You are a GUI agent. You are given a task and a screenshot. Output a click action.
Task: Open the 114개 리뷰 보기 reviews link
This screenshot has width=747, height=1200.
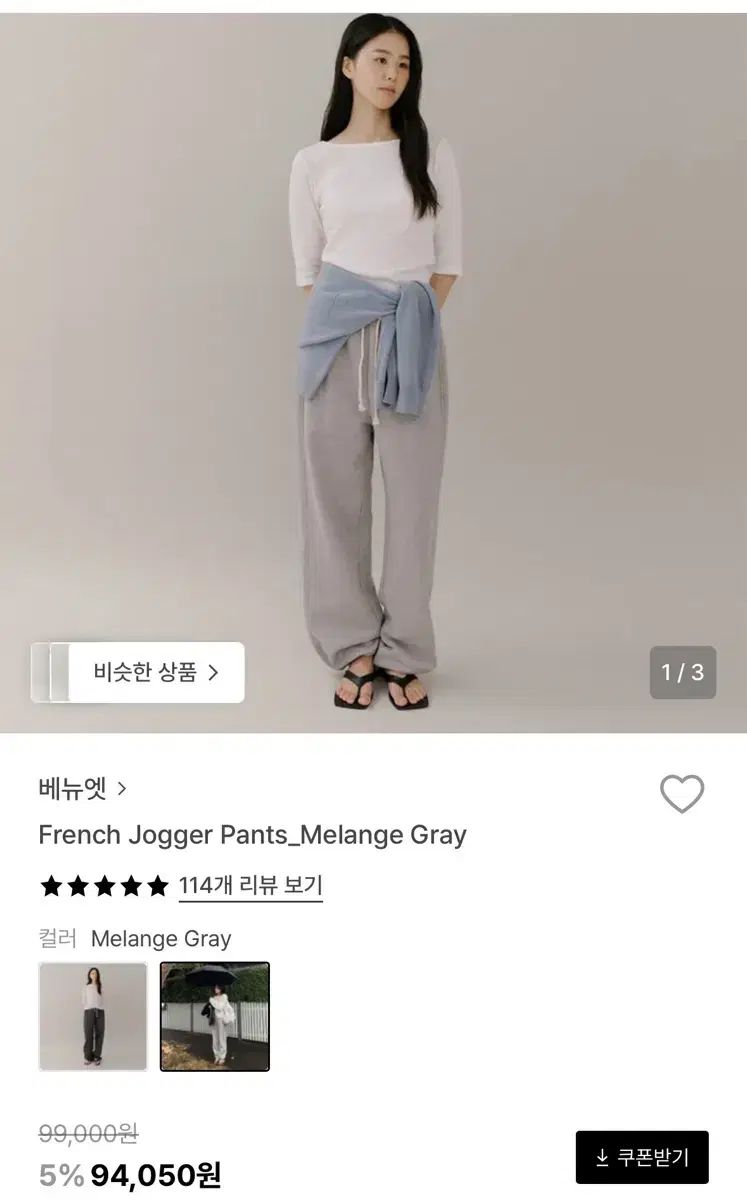250,886
